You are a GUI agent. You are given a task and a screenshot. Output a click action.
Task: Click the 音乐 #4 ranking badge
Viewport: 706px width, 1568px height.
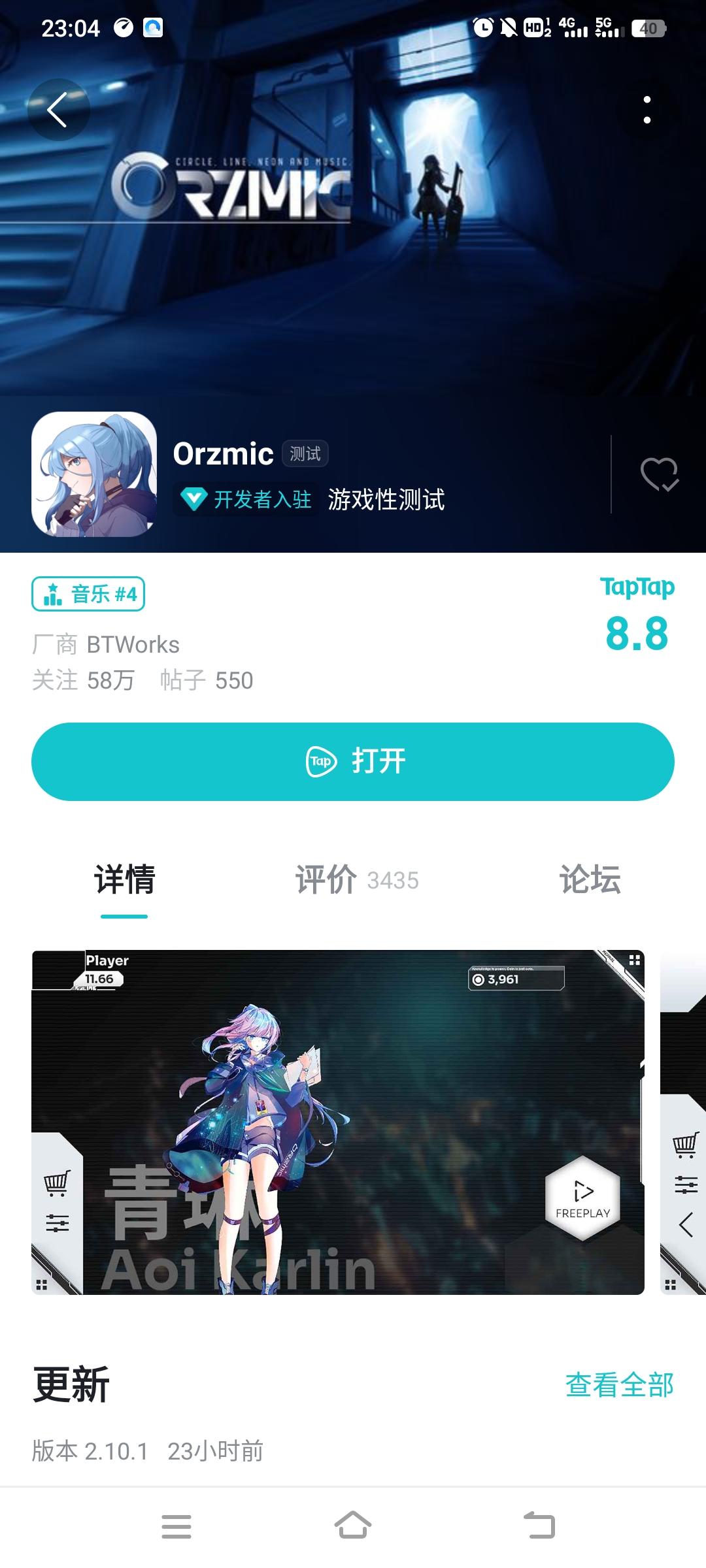click(88, 593)
